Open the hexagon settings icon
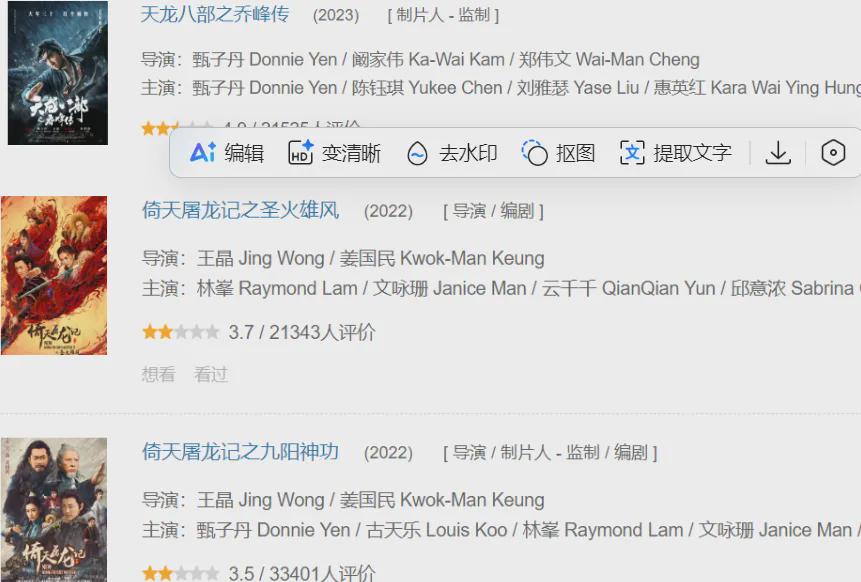The image size is (861, 582). pyautogui.click(x=833, y=153)
